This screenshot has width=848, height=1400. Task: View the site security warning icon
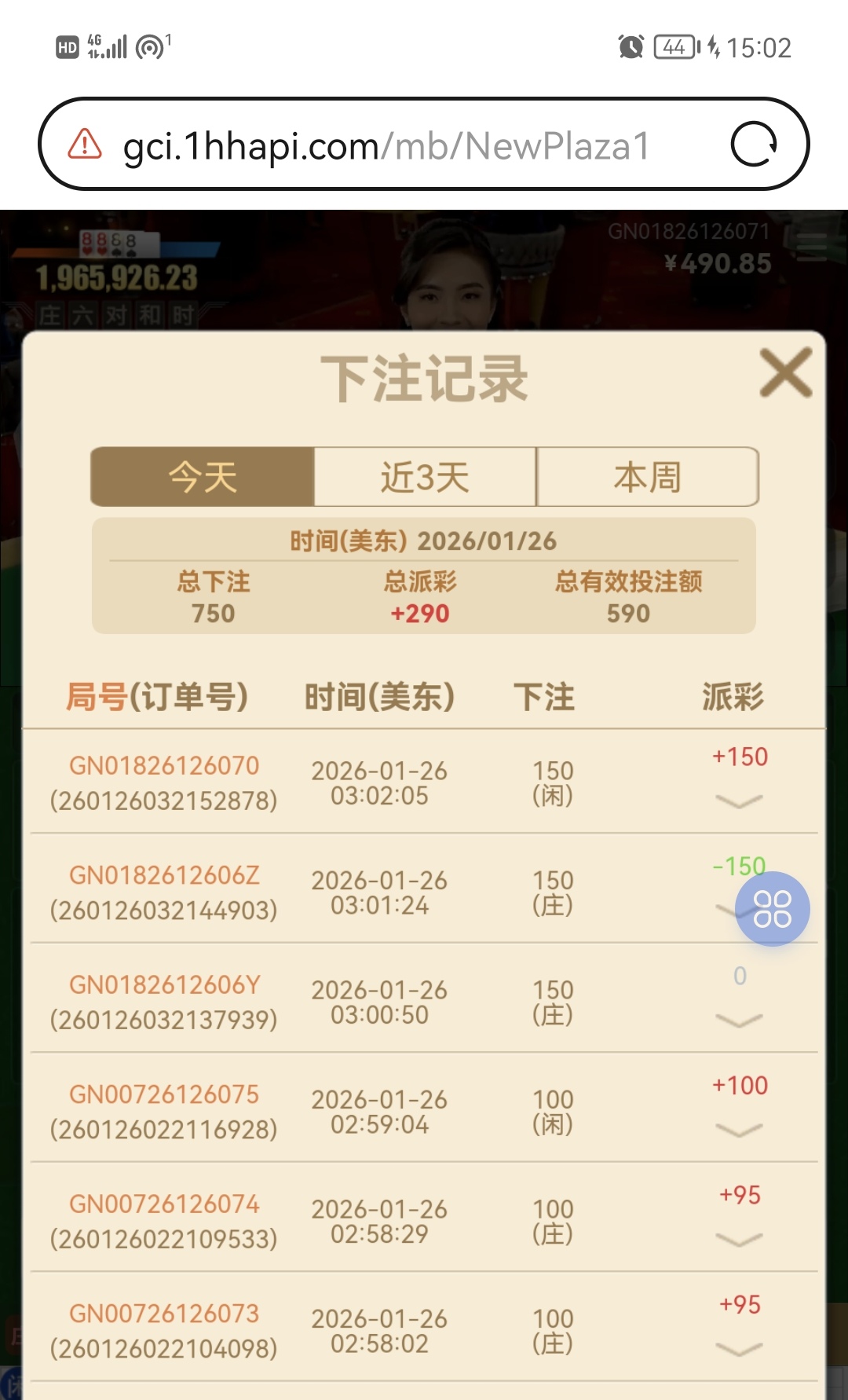[x=85, y=145]
